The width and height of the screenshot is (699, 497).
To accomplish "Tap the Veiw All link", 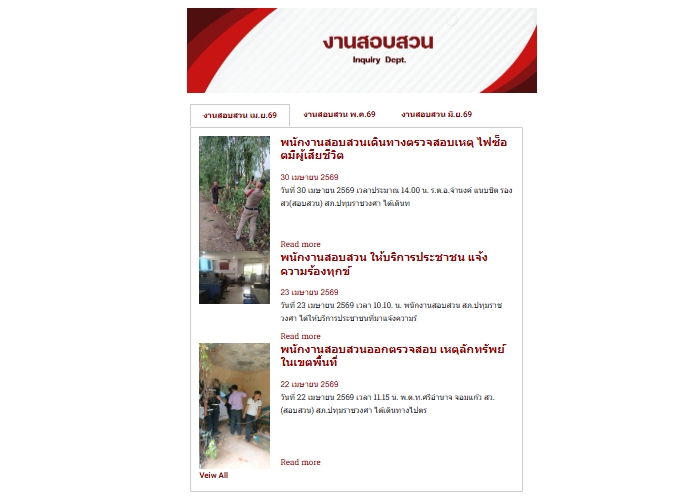I will click(214, 475).
